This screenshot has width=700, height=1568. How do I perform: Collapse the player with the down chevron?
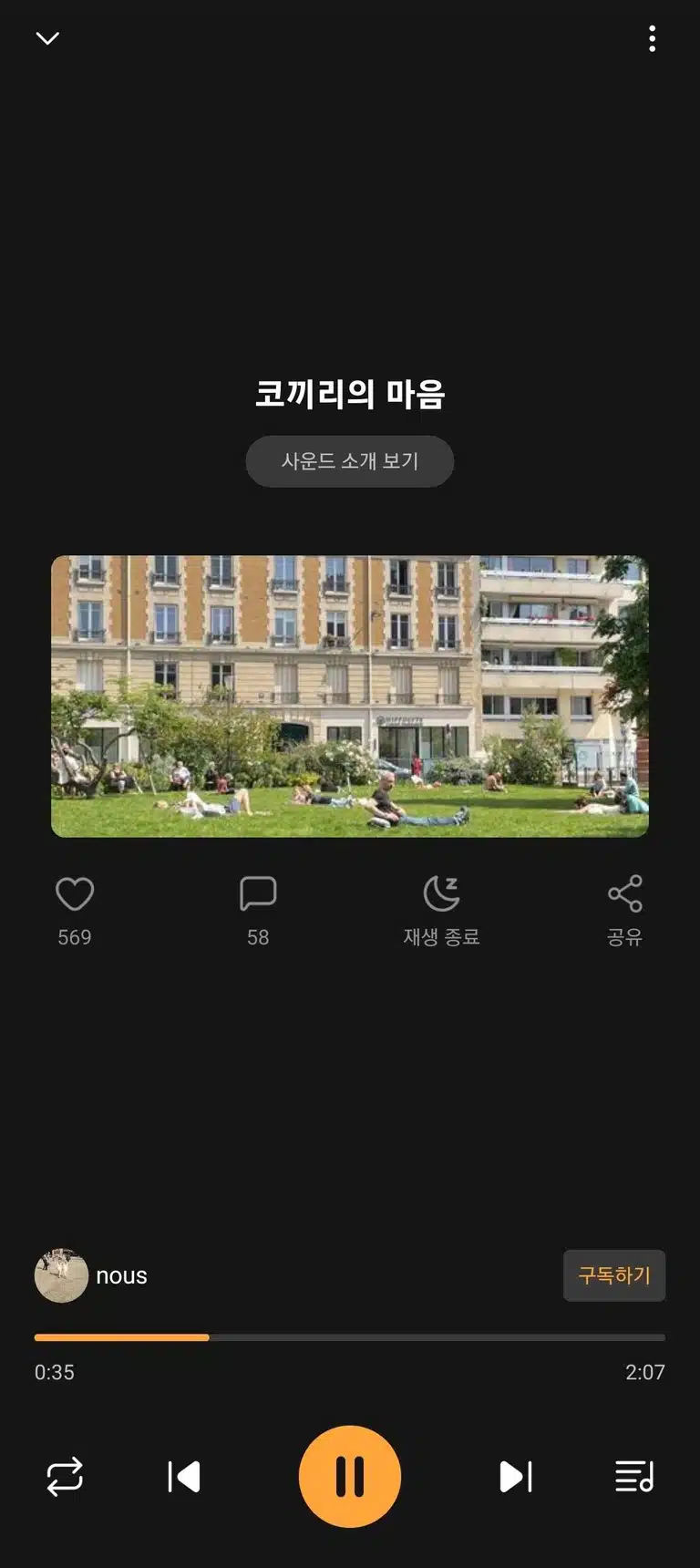(47, 38)
